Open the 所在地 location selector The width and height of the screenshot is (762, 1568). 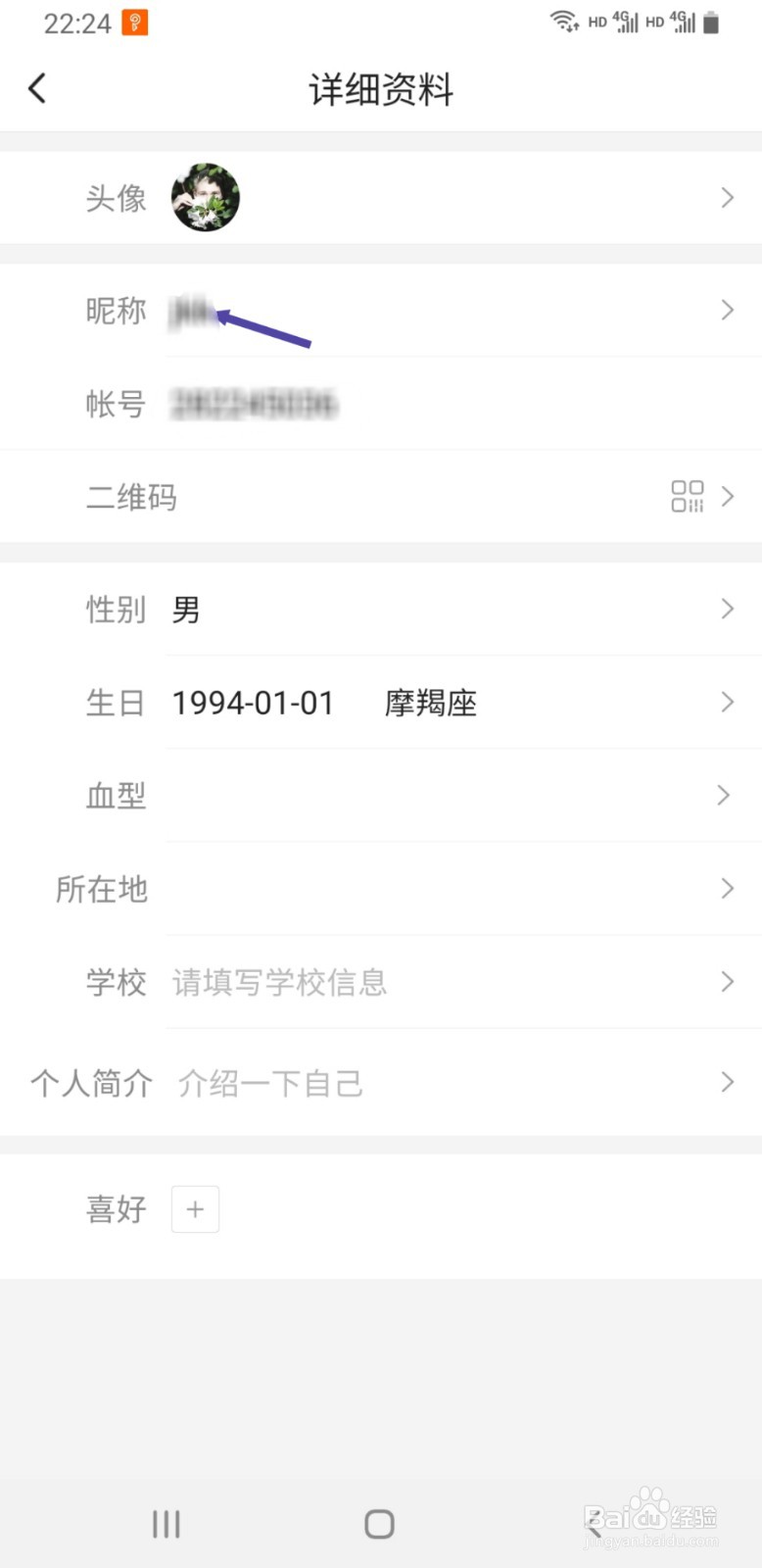coord(392,888)
